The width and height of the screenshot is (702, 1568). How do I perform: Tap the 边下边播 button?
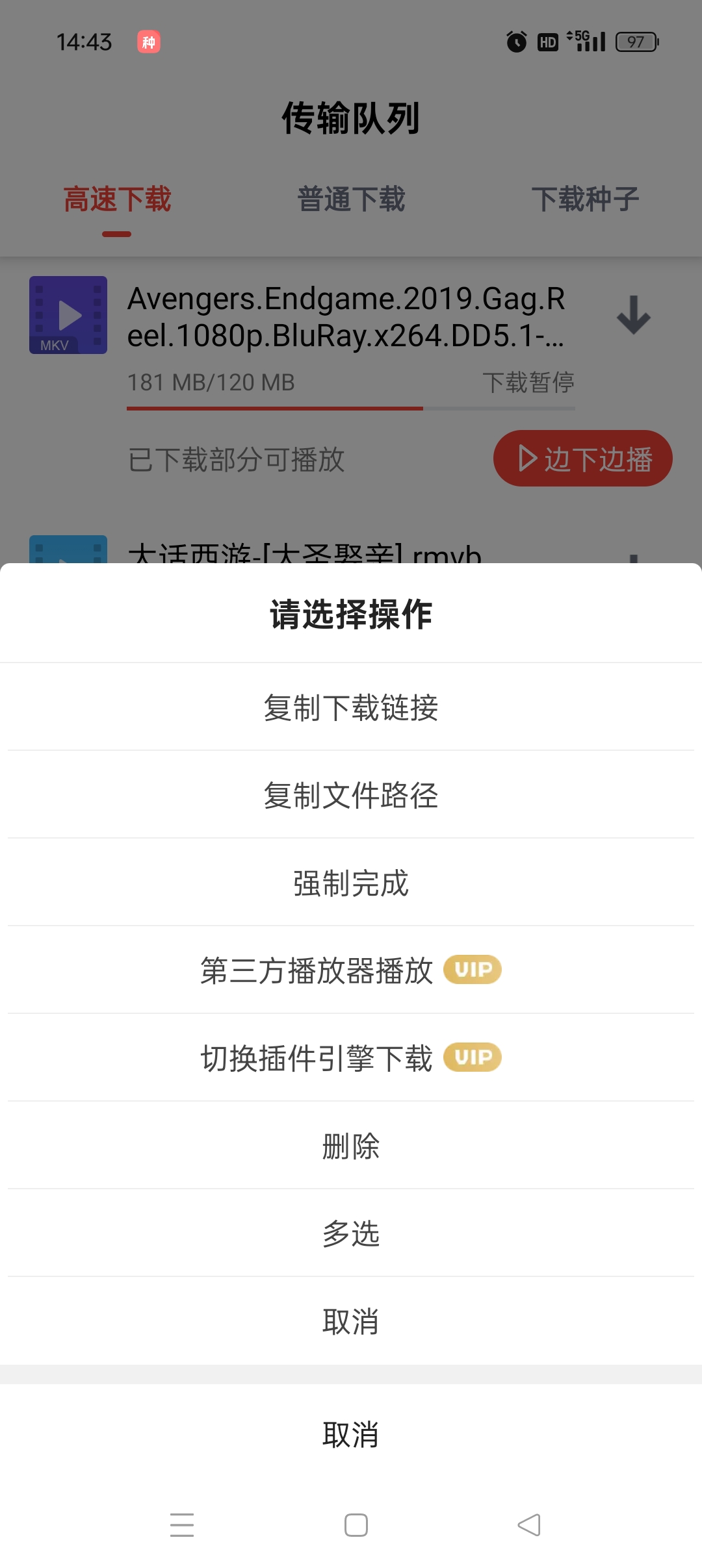pyautogui.click(x=582, y=458)
